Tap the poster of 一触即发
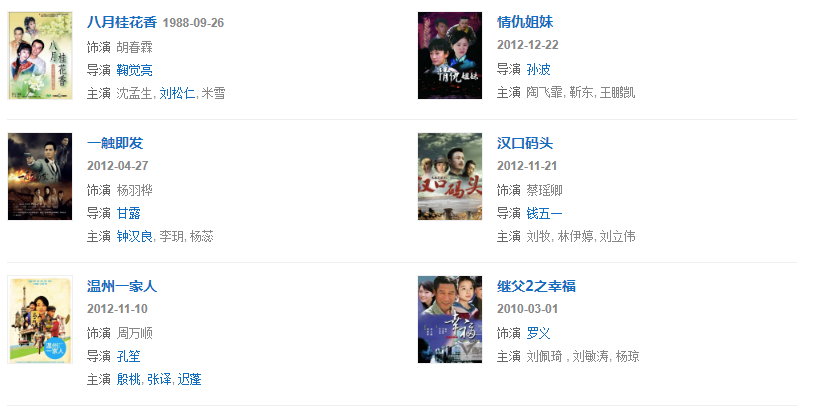818x407 pixels. [x=39, y=177]
